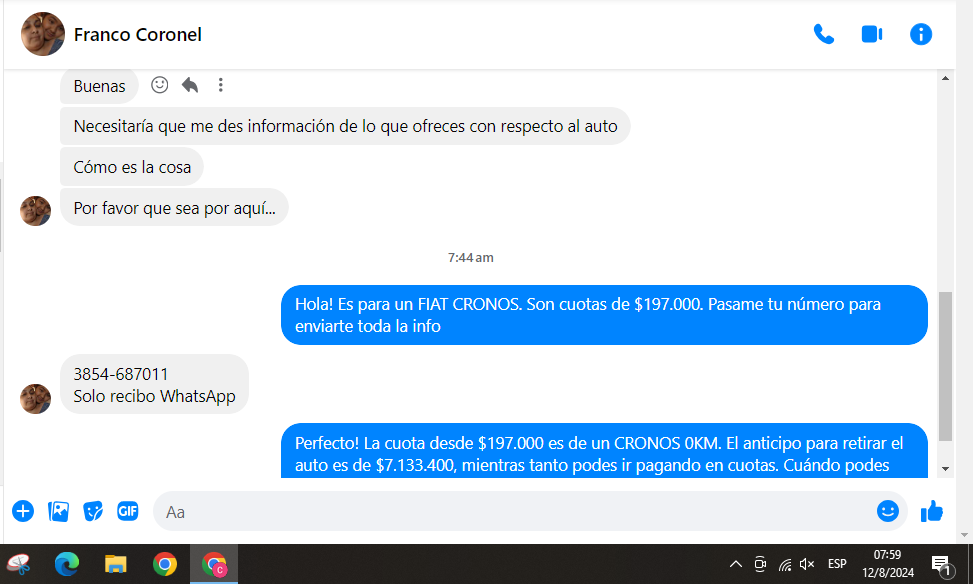
Task: Pick a GIF to send
Action: point(127,511)
